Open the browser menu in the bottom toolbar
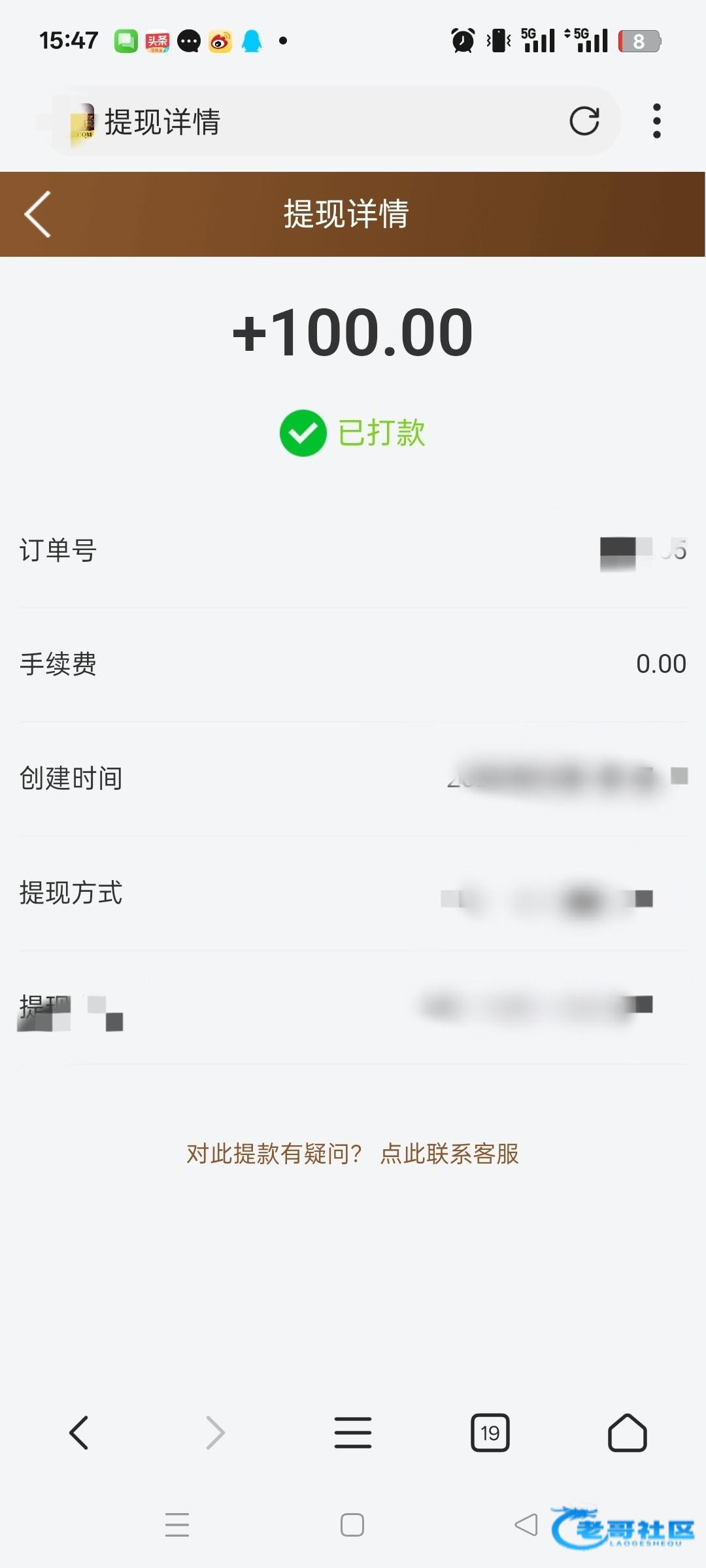The image size is (706, 1568). point(352,1433)
